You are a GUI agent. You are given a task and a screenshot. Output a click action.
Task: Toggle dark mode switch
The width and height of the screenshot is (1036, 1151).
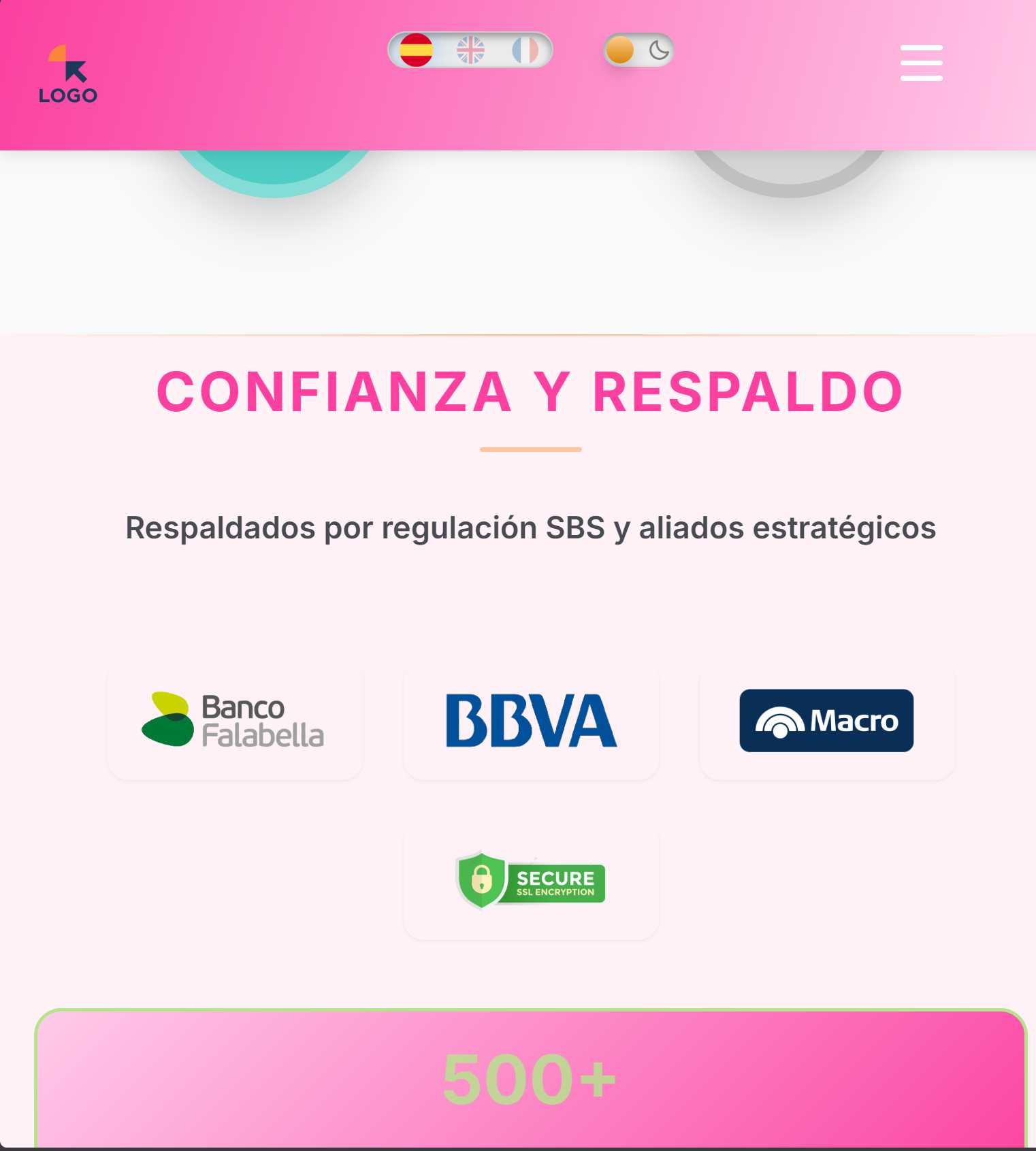coord(638,50)
